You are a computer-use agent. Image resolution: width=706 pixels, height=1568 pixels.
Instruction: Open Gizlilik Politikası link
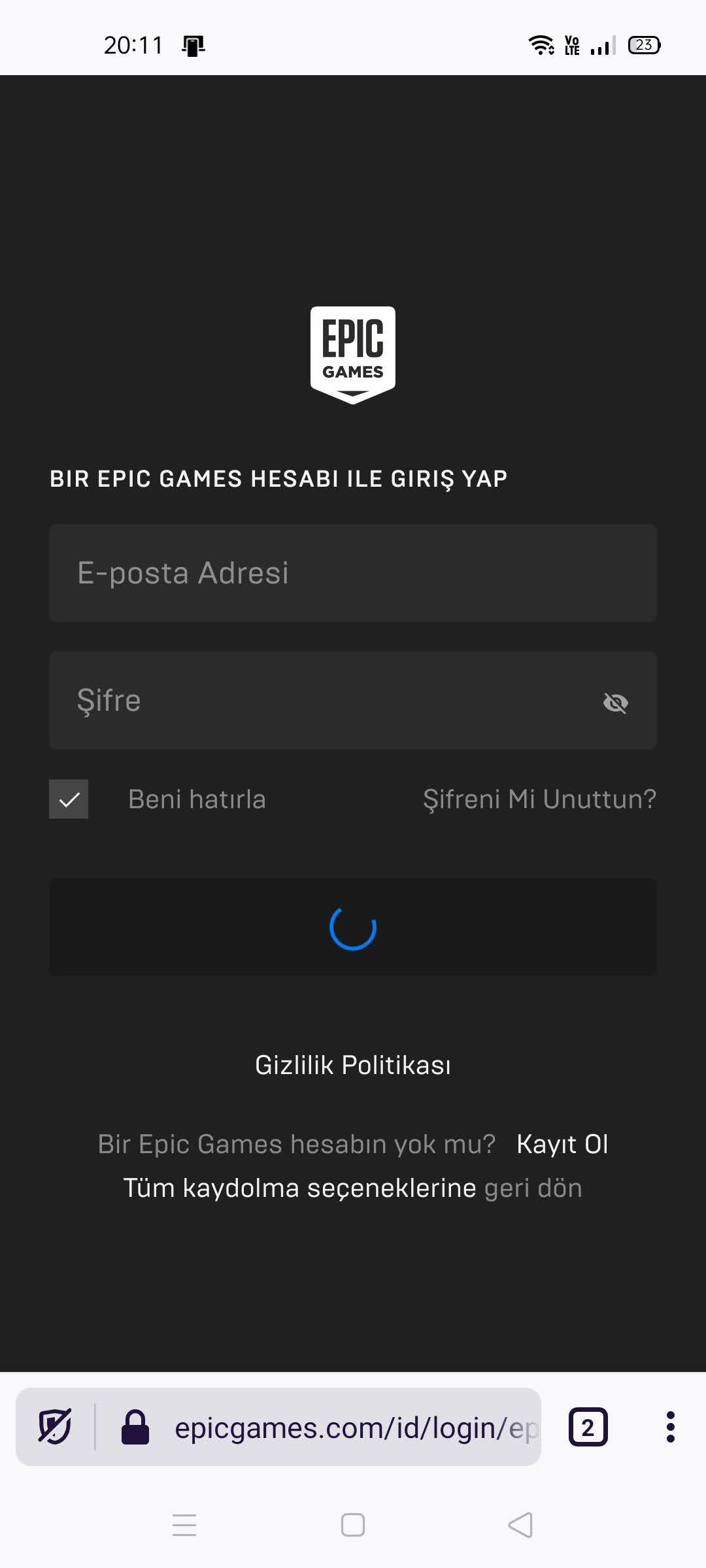click(x=353, y=1065)
